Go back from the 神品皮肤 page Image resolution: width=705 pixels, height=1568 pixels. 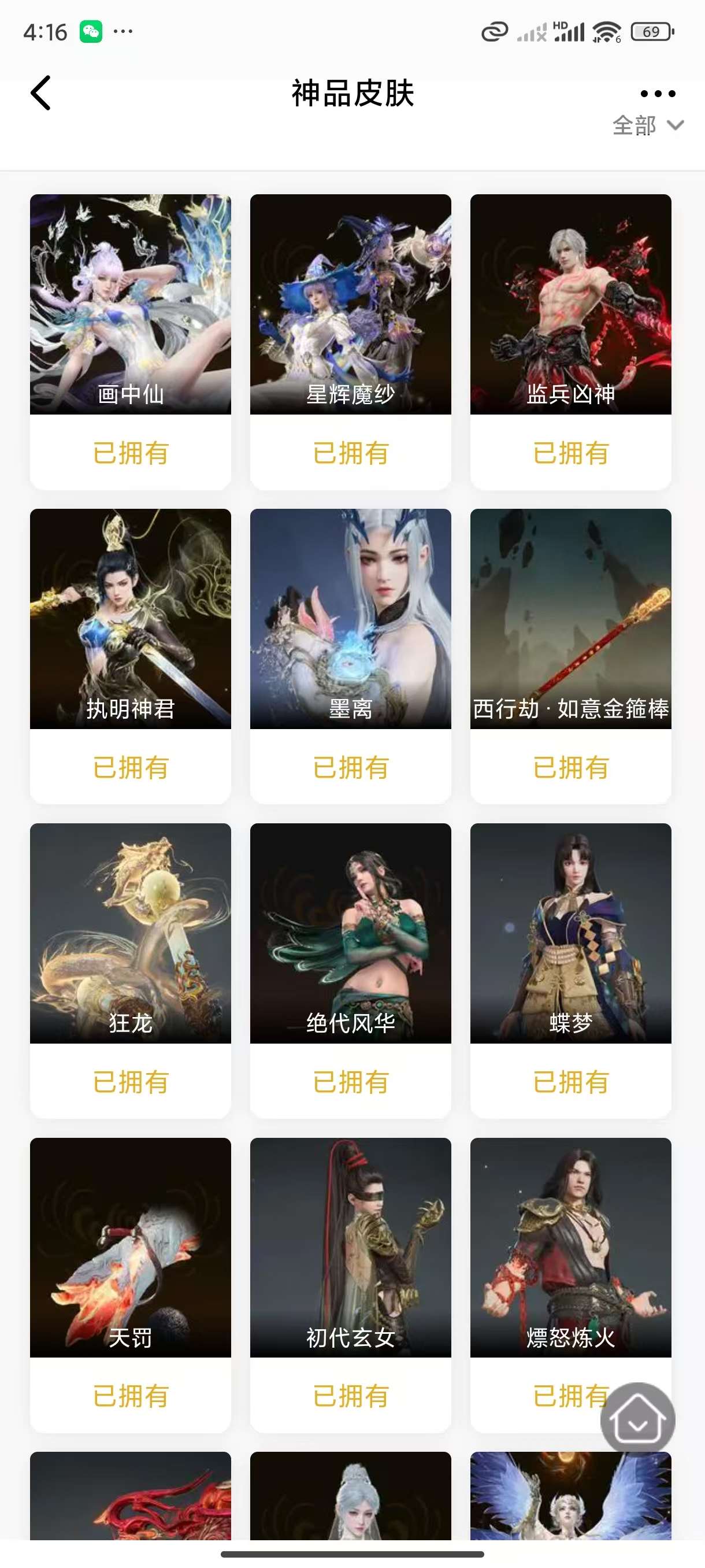[x=41, y=93]
